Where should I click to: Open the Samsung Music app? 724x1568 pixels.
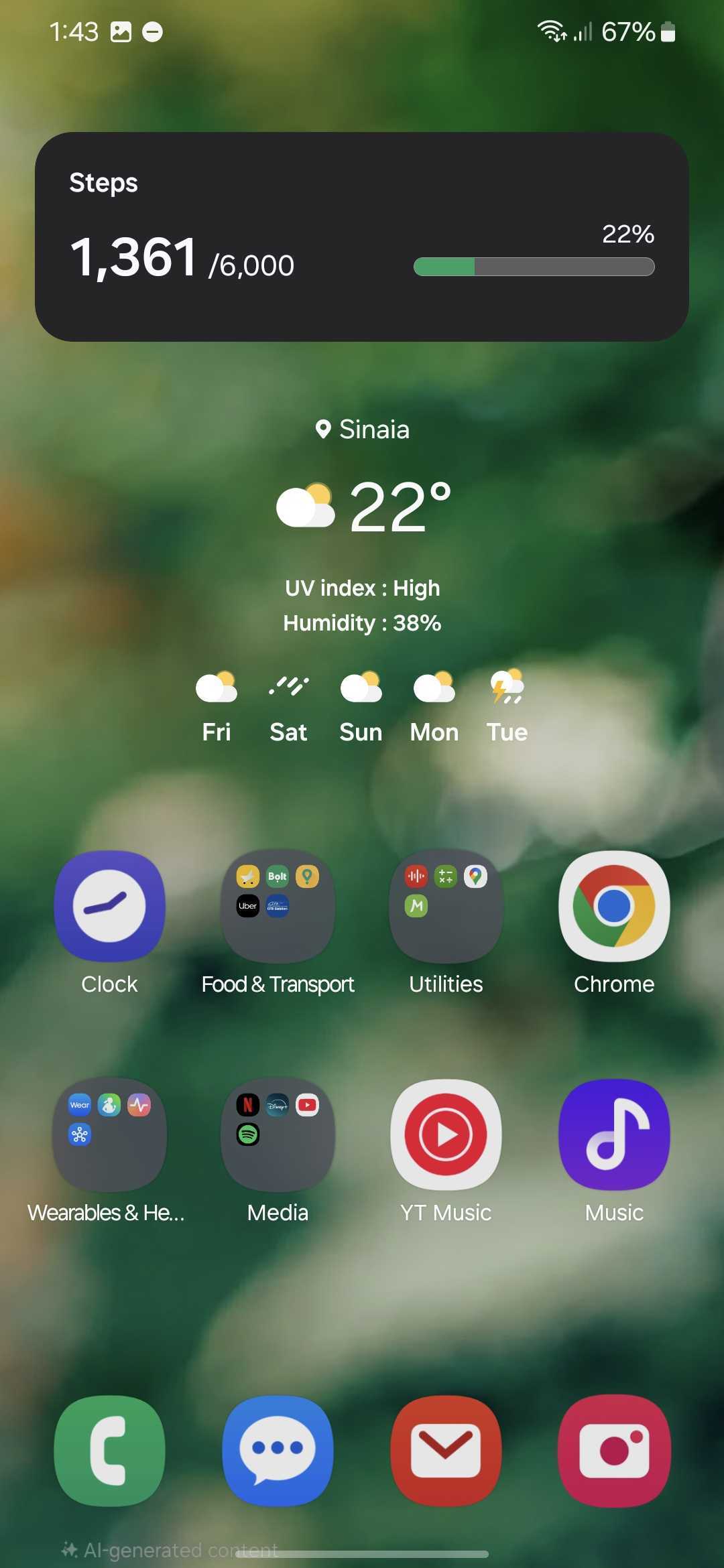click(x=614, y=1134)
